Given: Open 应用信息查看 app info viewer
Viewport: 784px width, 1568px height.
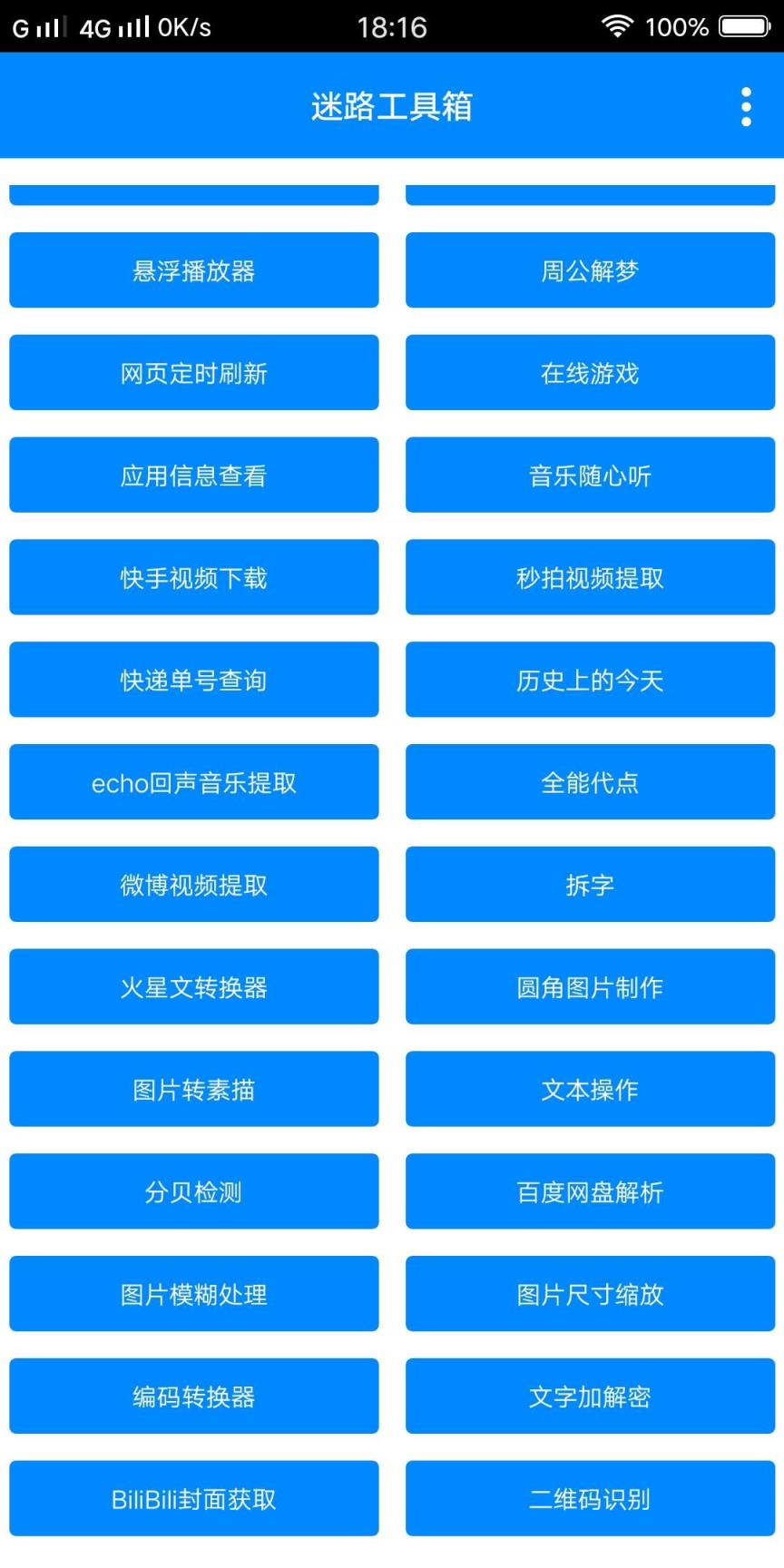Looking at the screenshot, I should tap(193, 475).
